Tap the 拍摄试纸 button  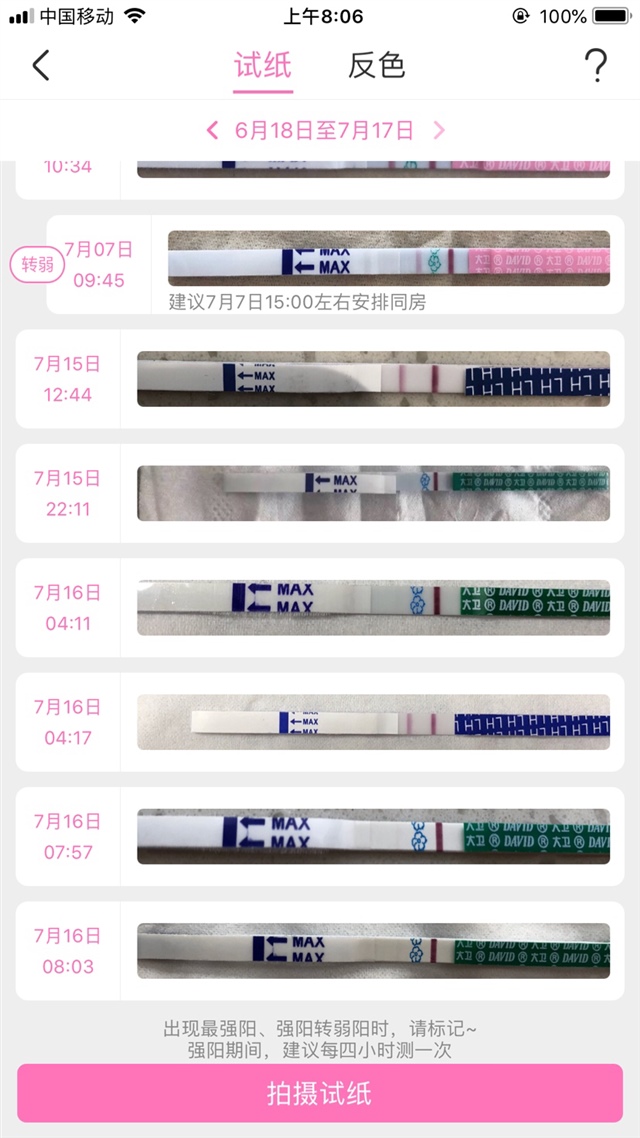click(320, 1093)
